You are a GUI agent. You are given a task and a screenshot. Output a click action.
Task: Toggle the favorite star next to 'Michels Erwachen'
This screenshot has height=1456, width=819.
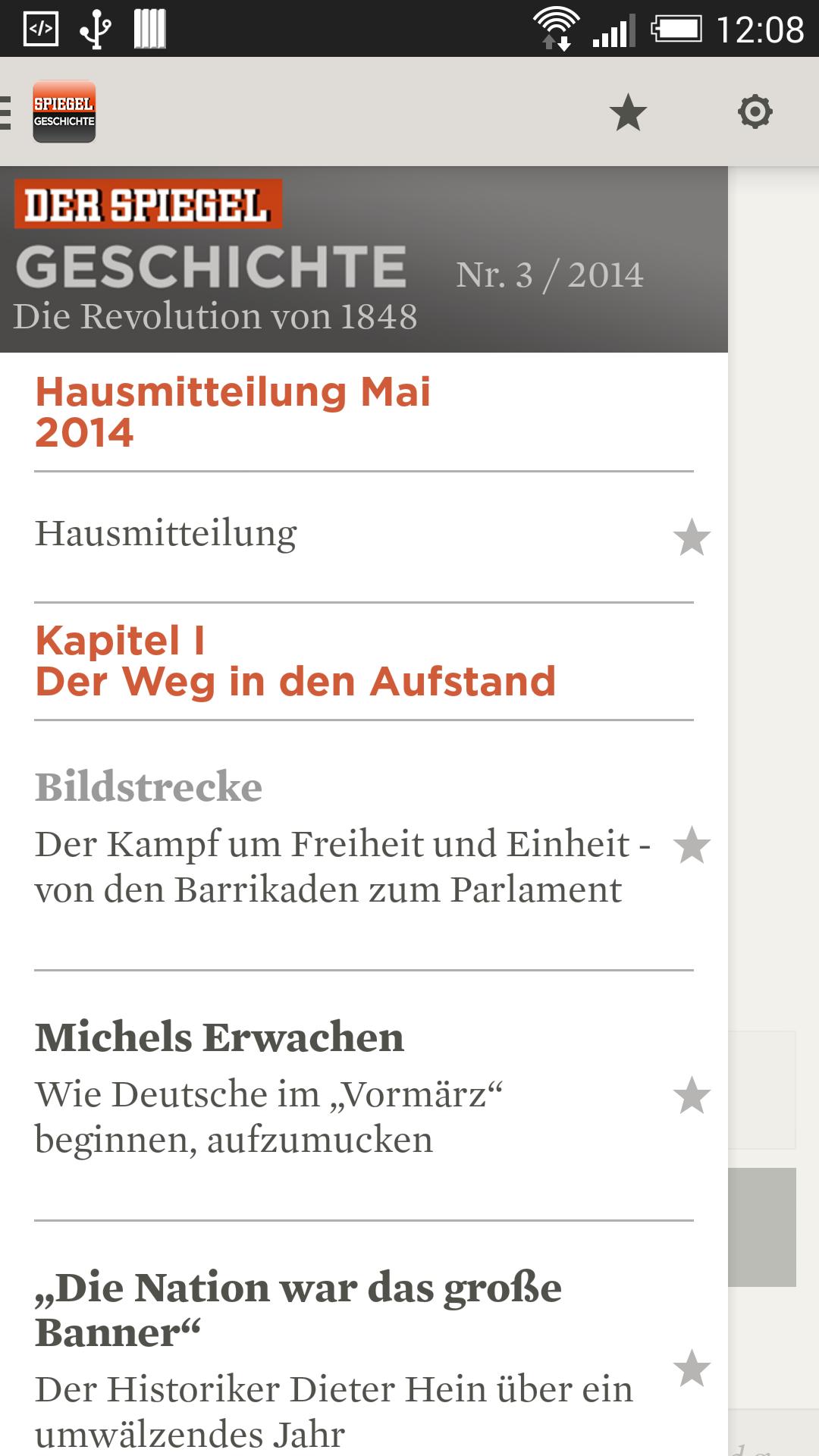click(692, 1094)
